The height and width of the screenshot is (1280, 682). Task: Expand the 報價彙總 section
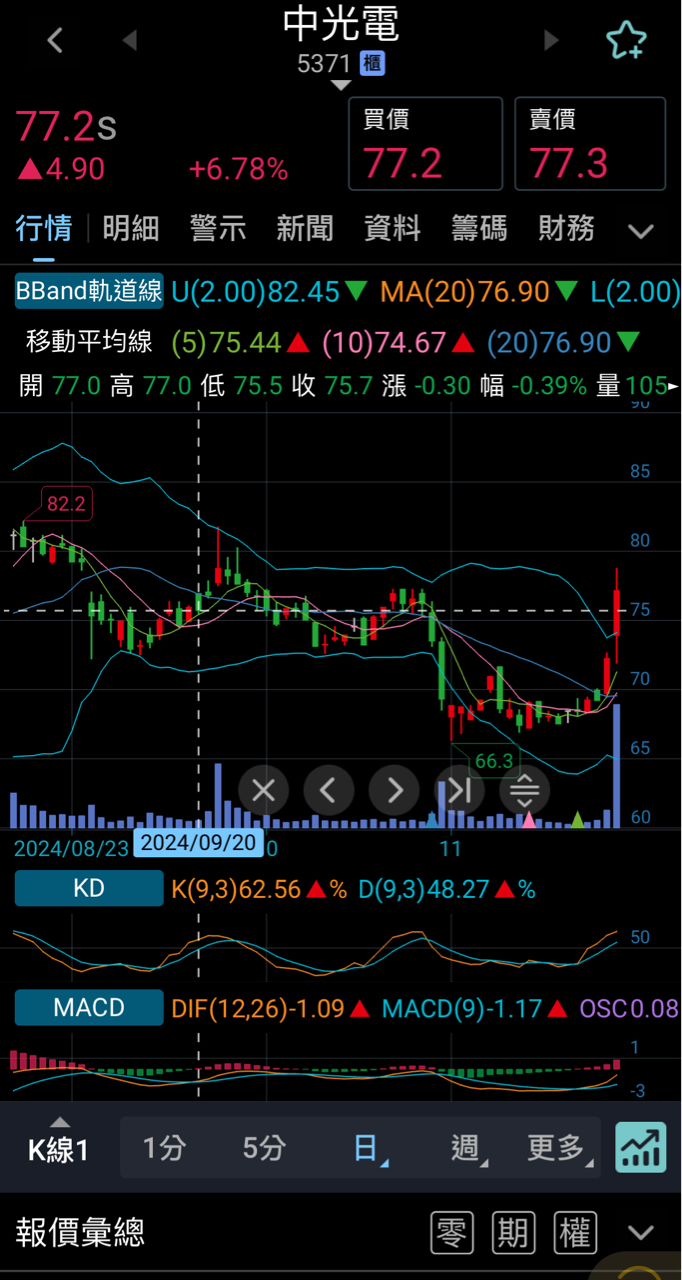(x=640, y=1232)
